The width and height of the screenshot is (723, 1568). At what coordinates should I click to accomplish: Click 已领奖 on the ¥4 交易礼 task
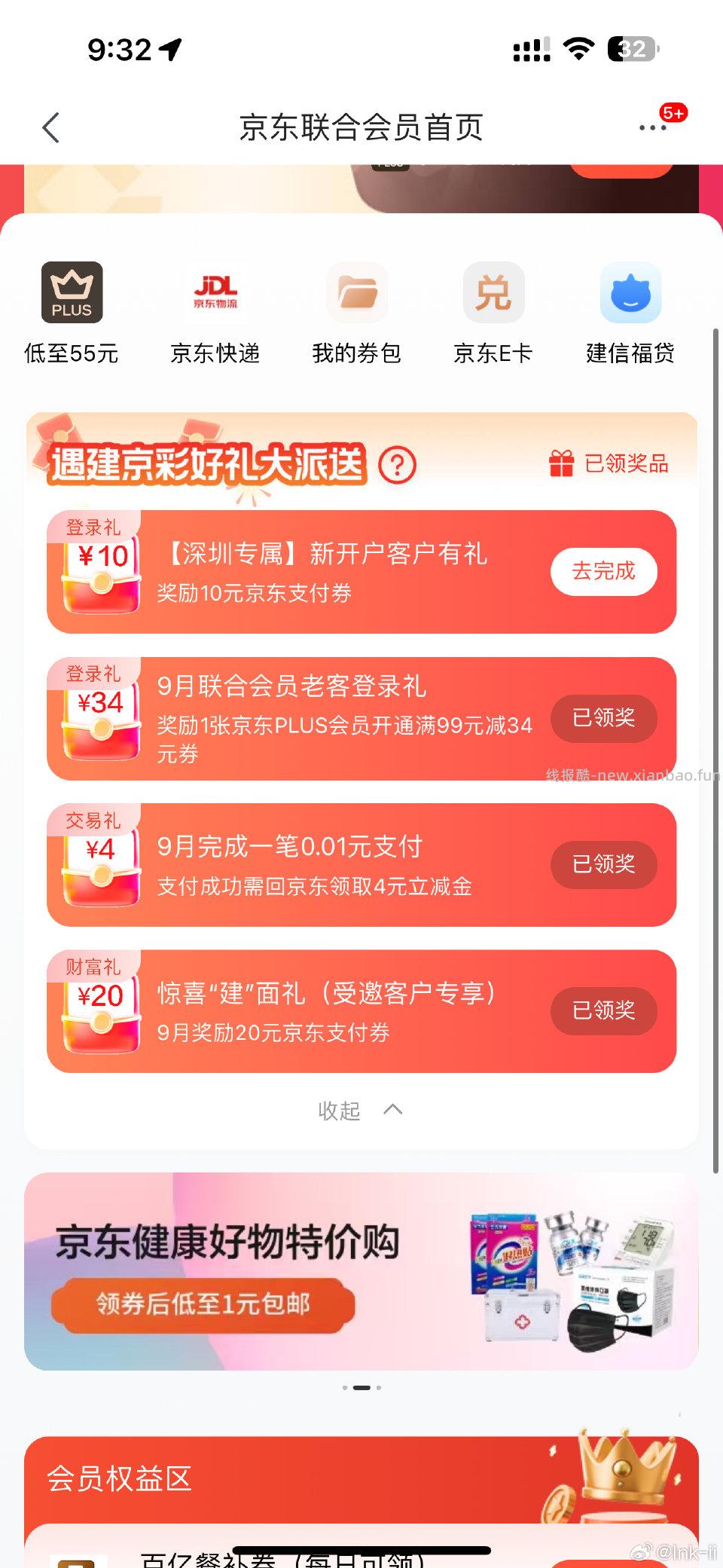point(603,865)
